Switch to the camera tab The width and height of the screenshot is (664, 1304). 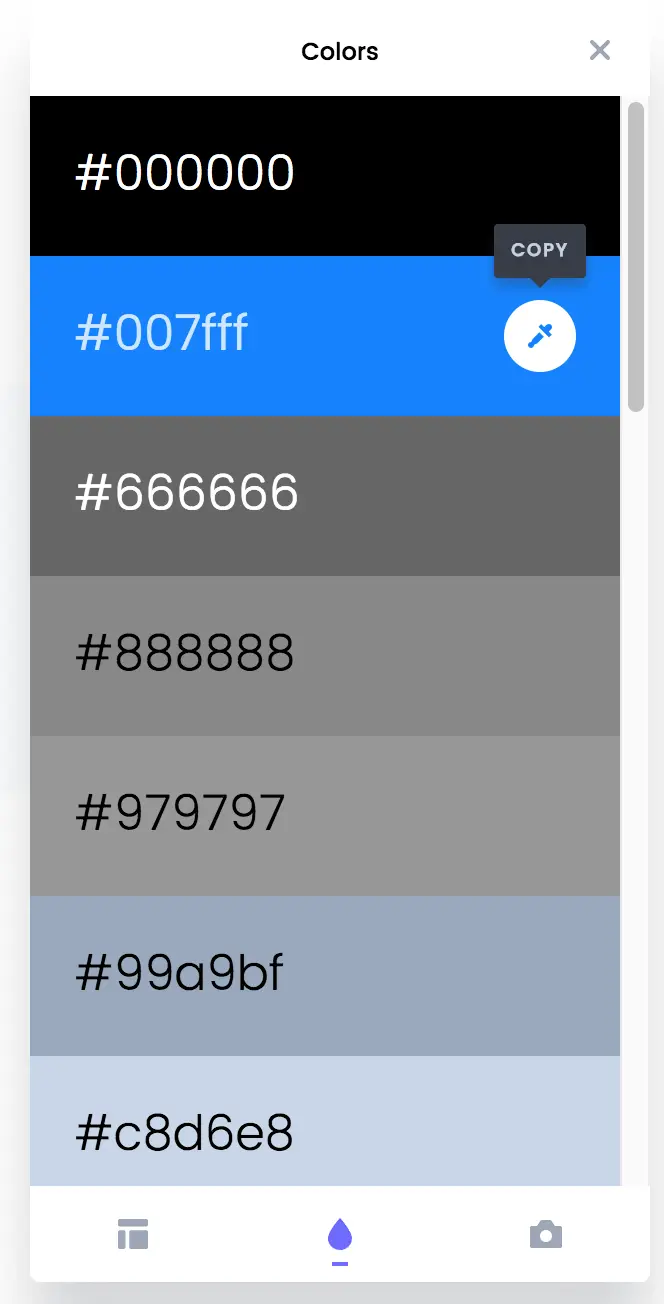coord(546,1234)
